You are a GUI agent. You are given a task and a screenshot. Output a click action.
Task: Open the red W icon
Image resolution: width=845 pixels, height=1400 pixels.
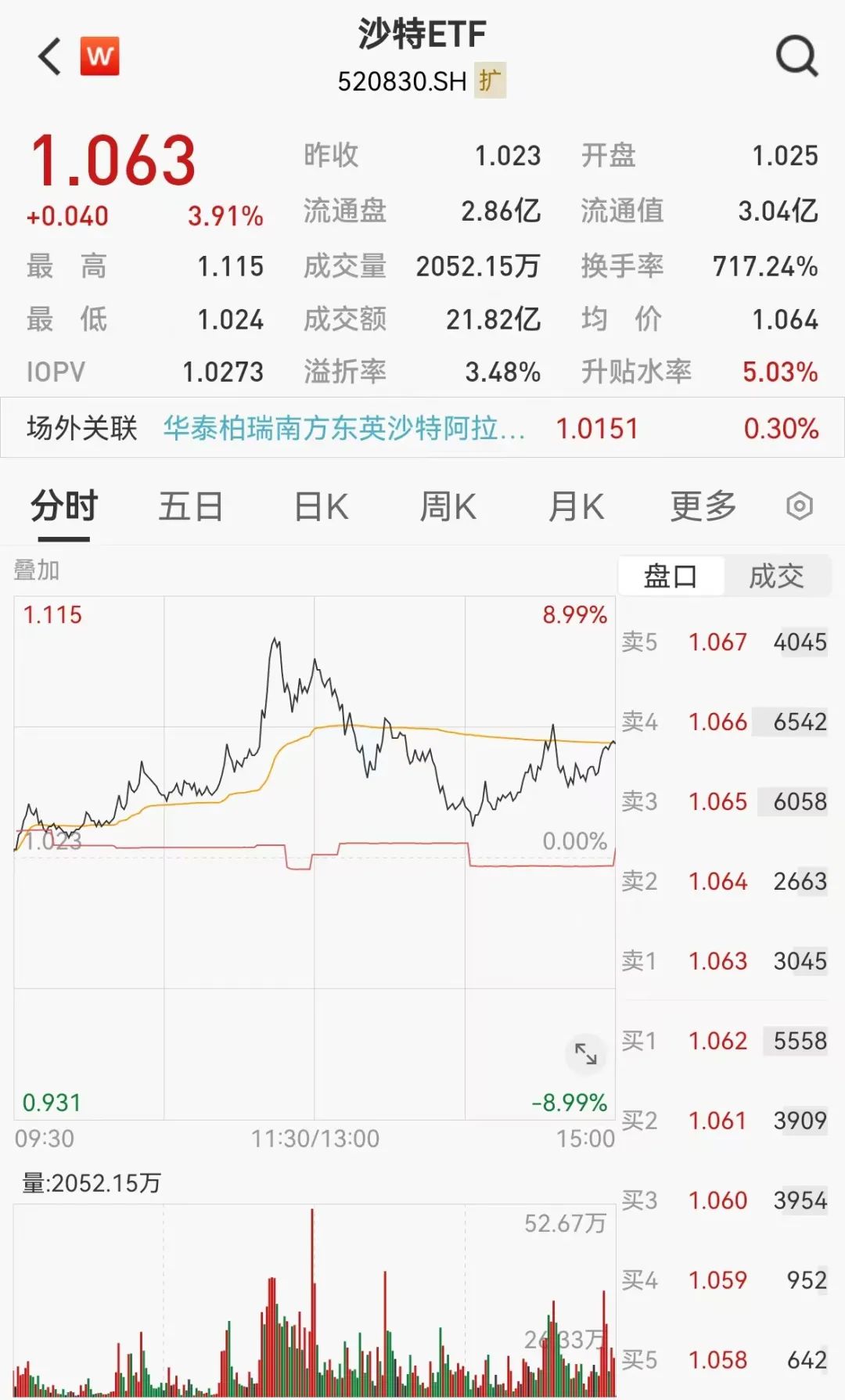pos(100,56)
